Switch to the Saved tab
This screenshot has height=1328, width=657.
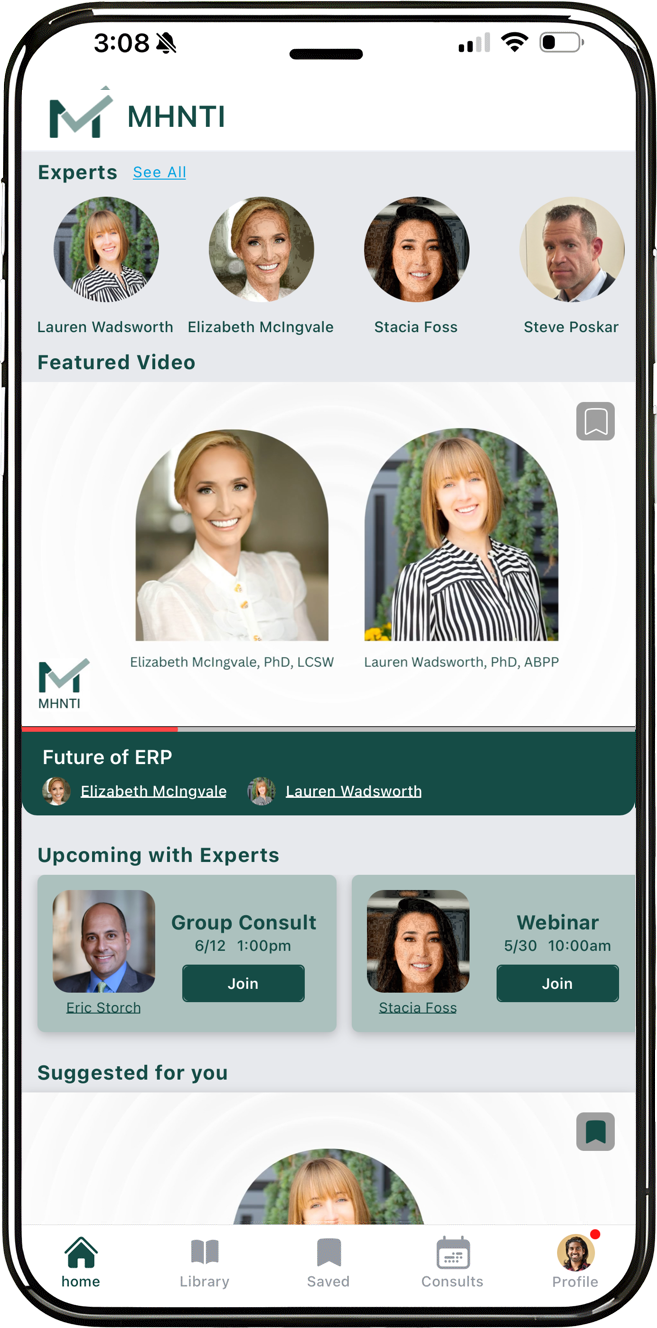328,1263
